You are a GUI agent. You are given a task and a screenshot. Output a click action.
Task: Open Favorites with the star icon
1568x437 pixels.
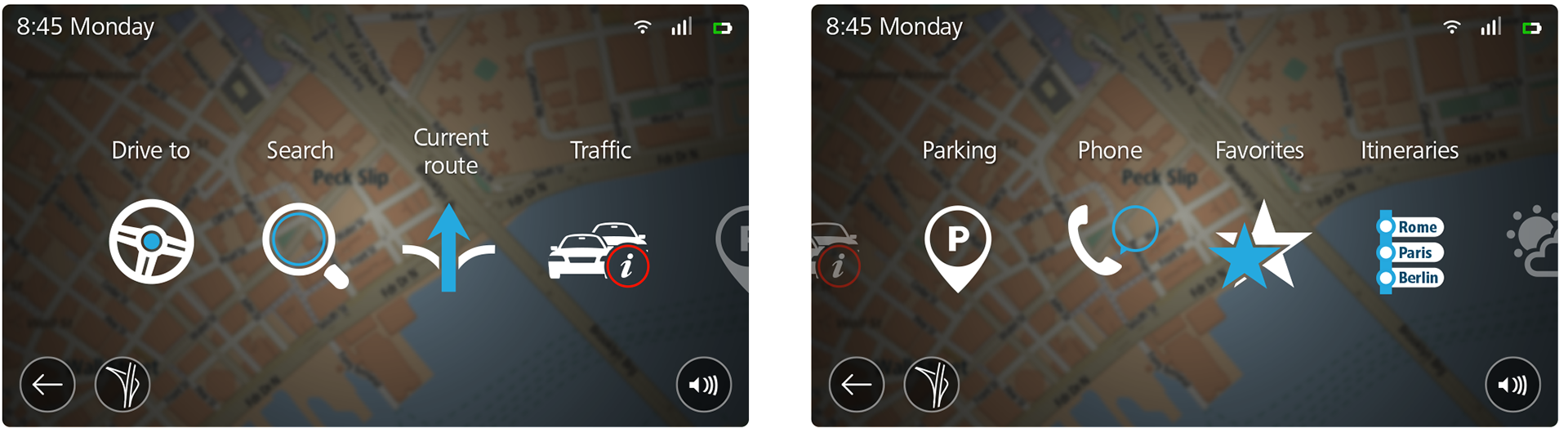(x=1260, y=247)
